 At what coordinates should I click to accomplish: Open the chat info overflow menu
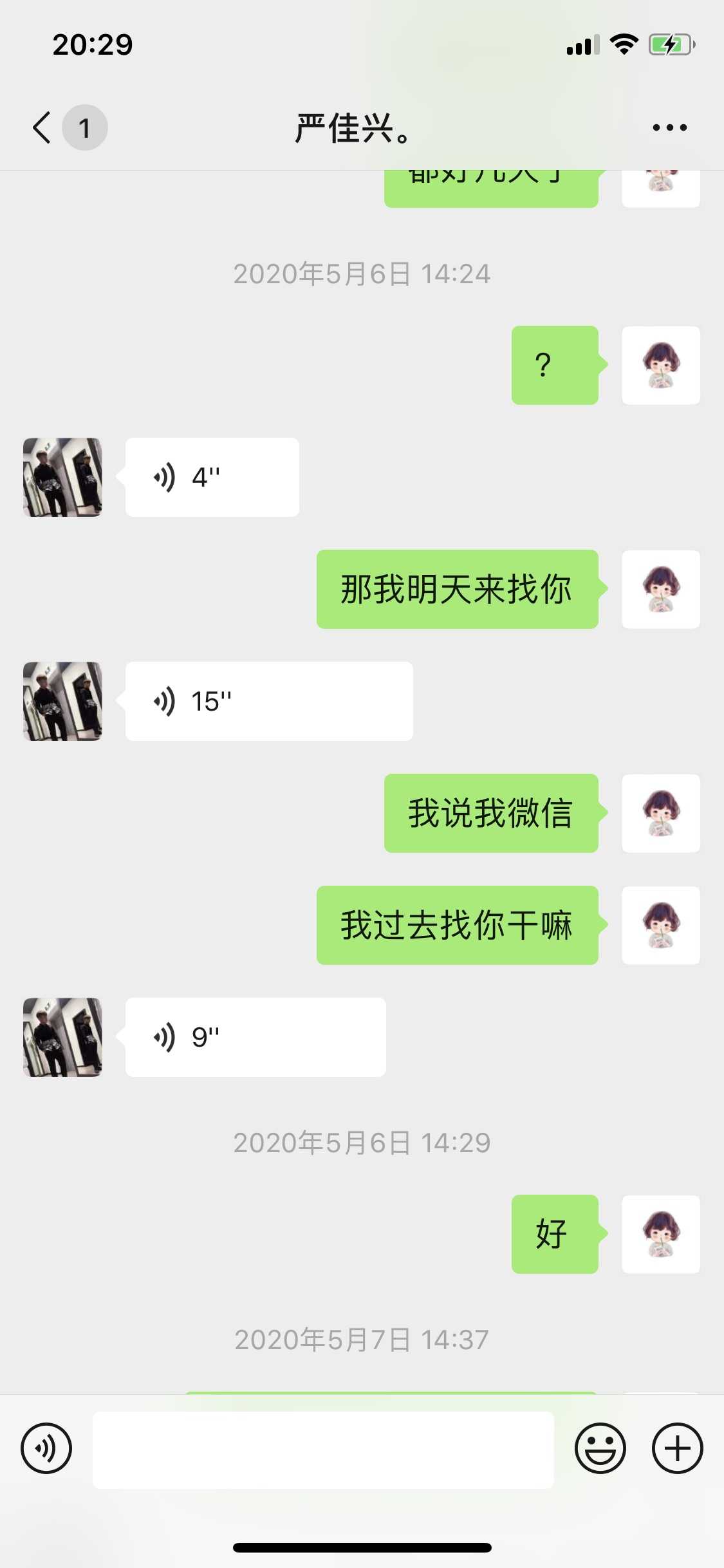669,127
